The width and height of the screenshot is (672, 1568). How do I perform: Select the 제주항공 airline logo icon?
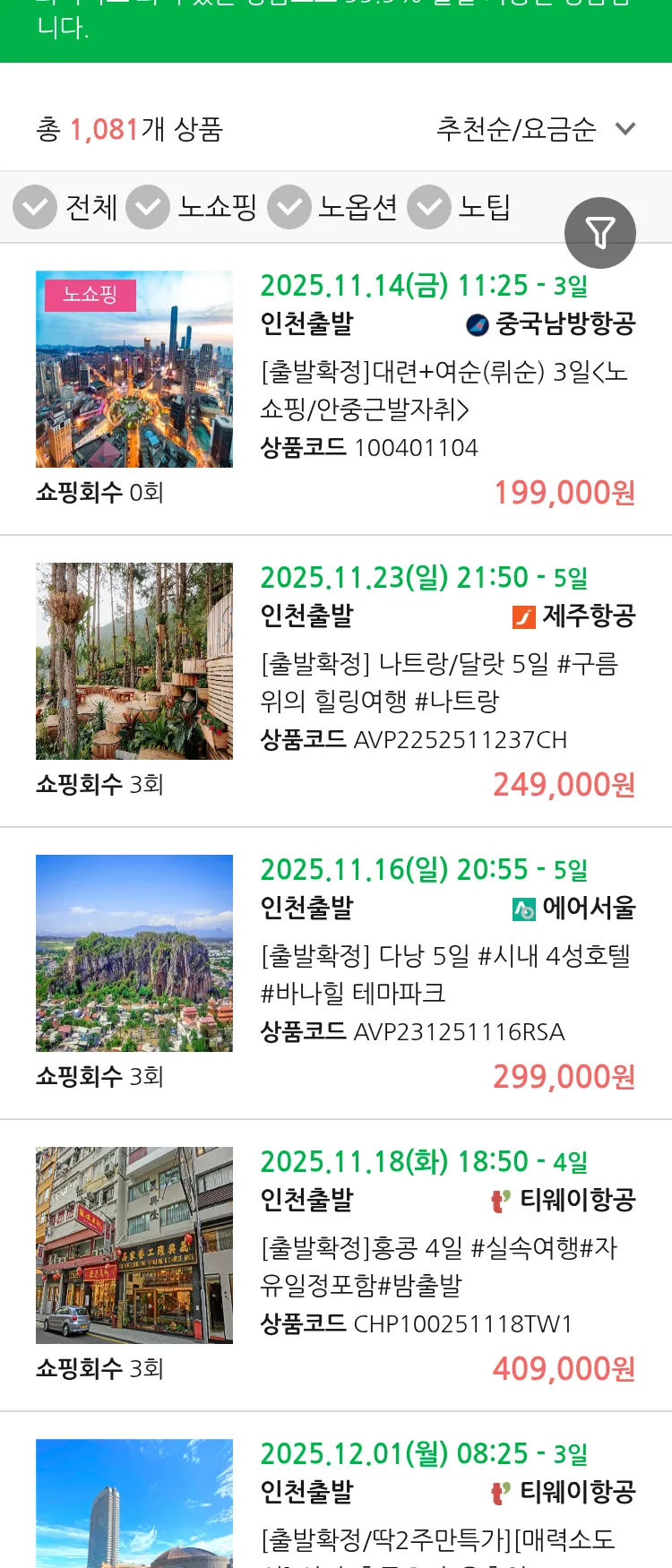coord(525,616)
